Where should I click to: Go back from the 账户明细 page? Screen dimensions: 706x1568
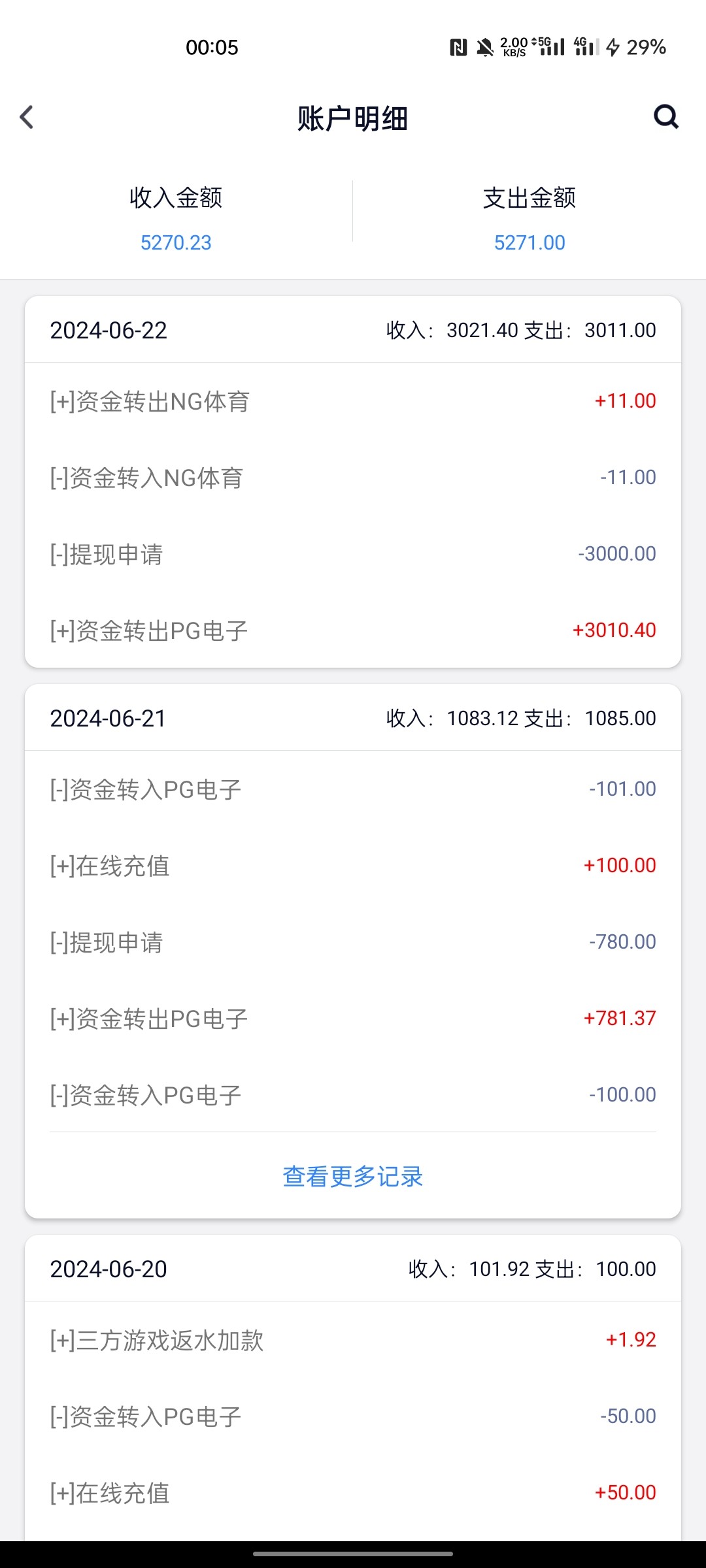click(27, 118)
